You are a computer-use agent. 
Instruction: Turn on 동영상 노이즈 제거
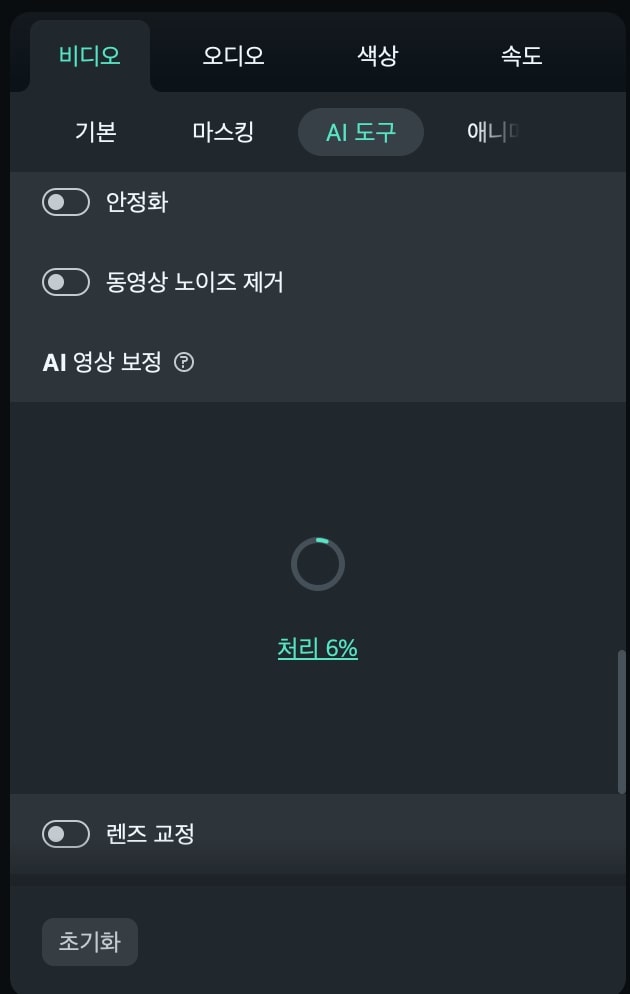click(x=66, y=282)
